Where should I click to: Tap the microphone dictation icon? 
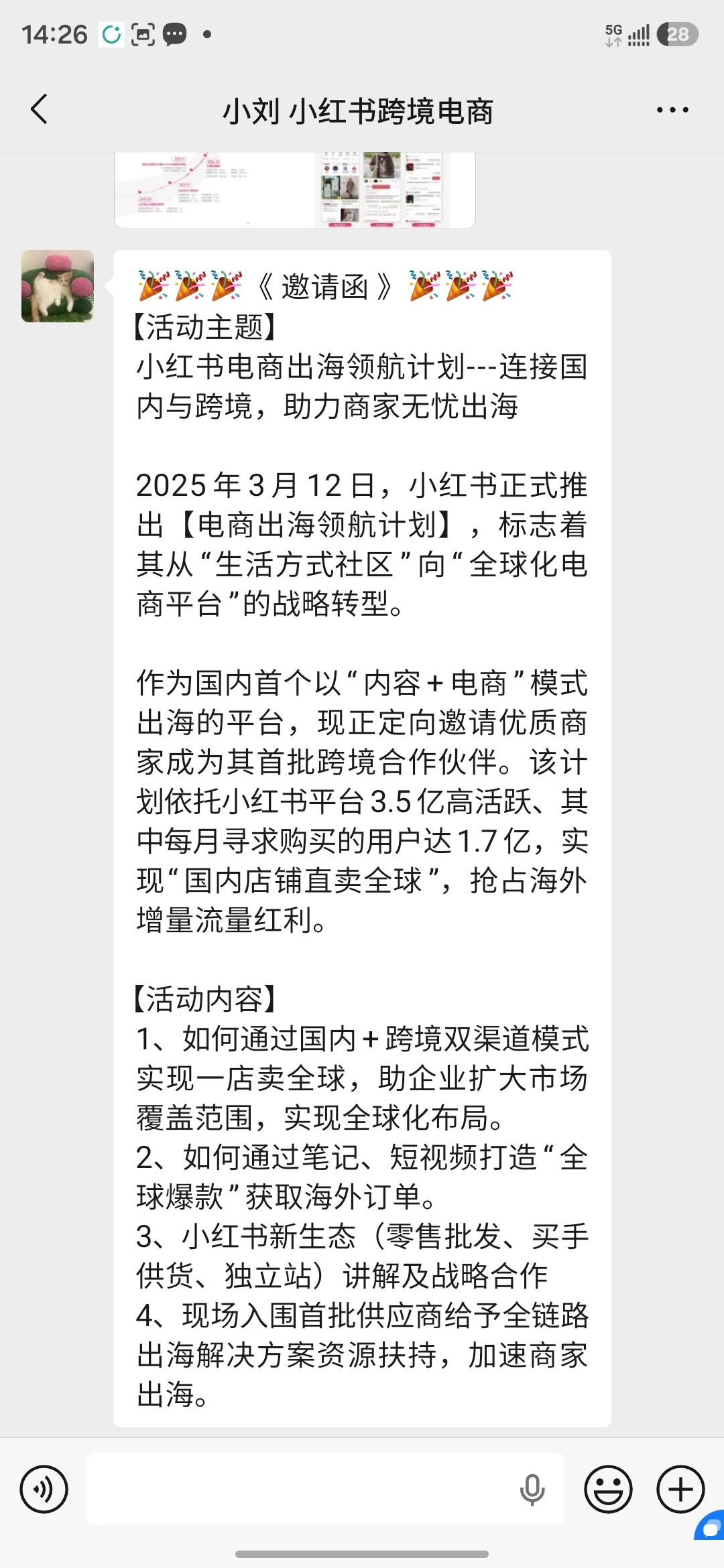click(x=532, y=1490)
